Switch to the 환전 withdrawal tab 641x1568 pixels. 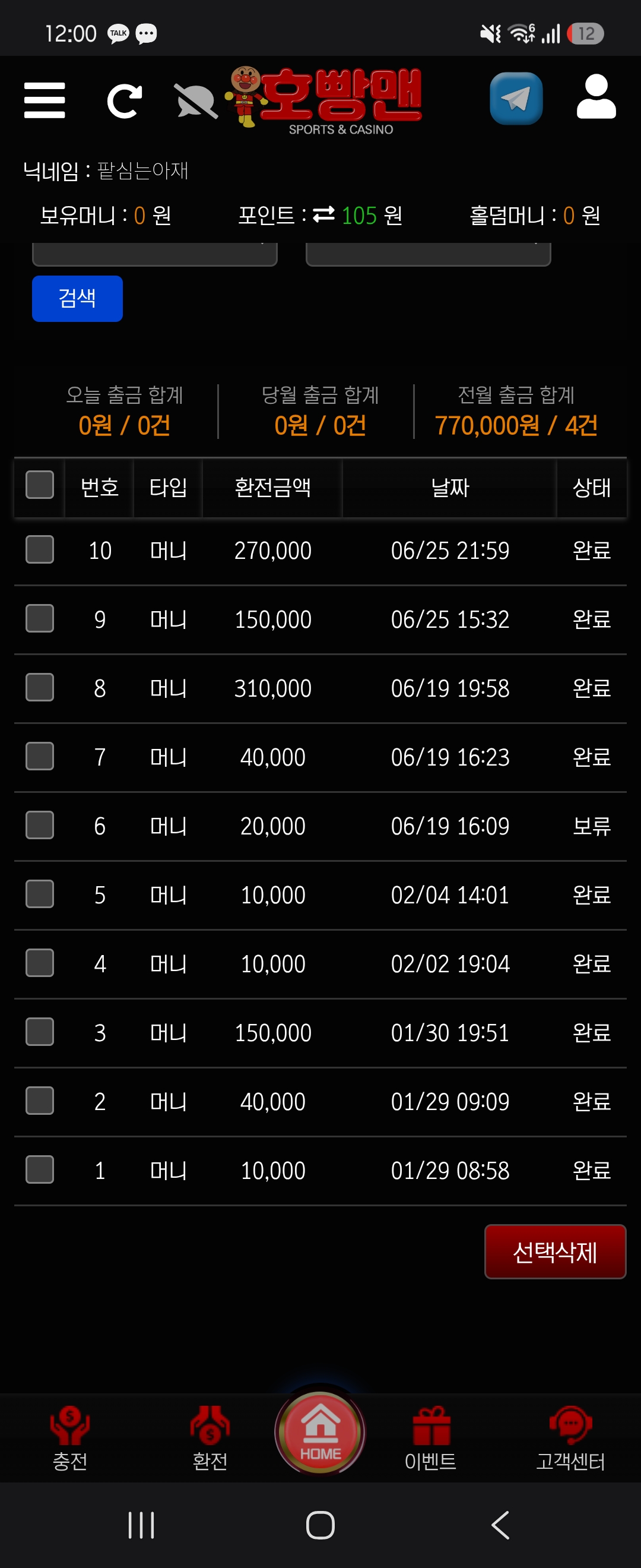[210, 1438]
